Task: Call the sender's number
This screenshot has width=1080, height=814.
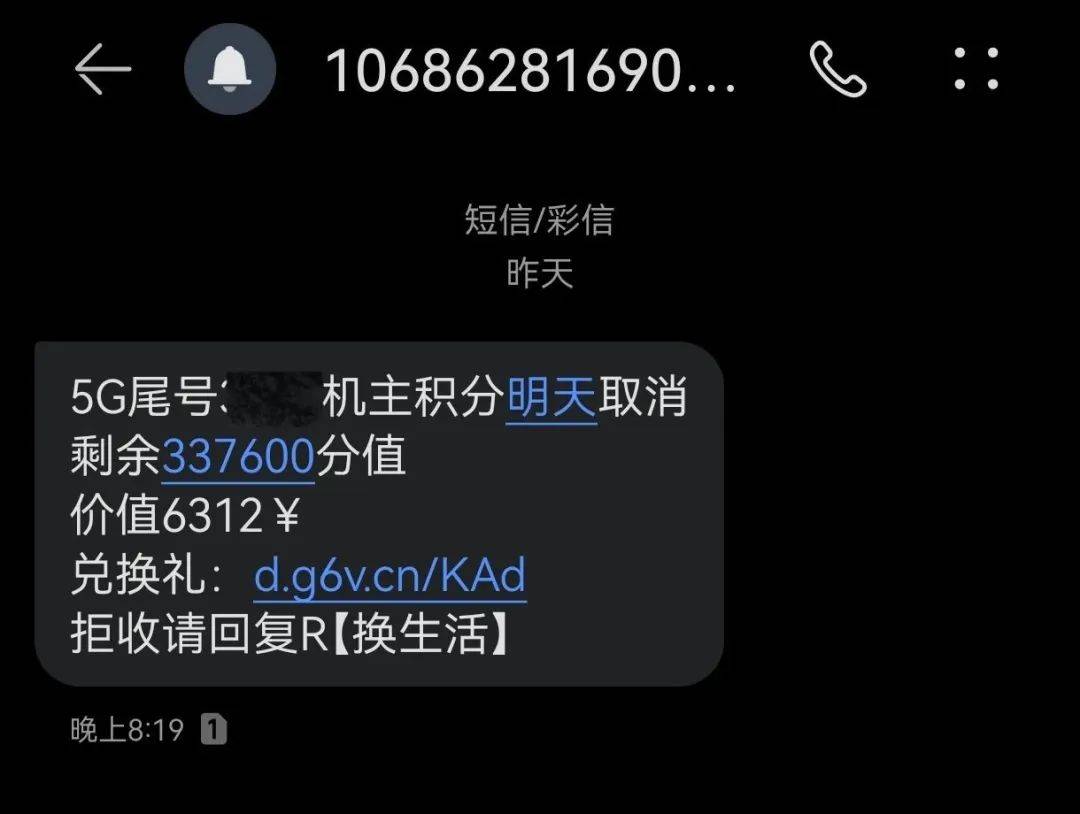Action: pyautogui.click(x=837, y=70)
